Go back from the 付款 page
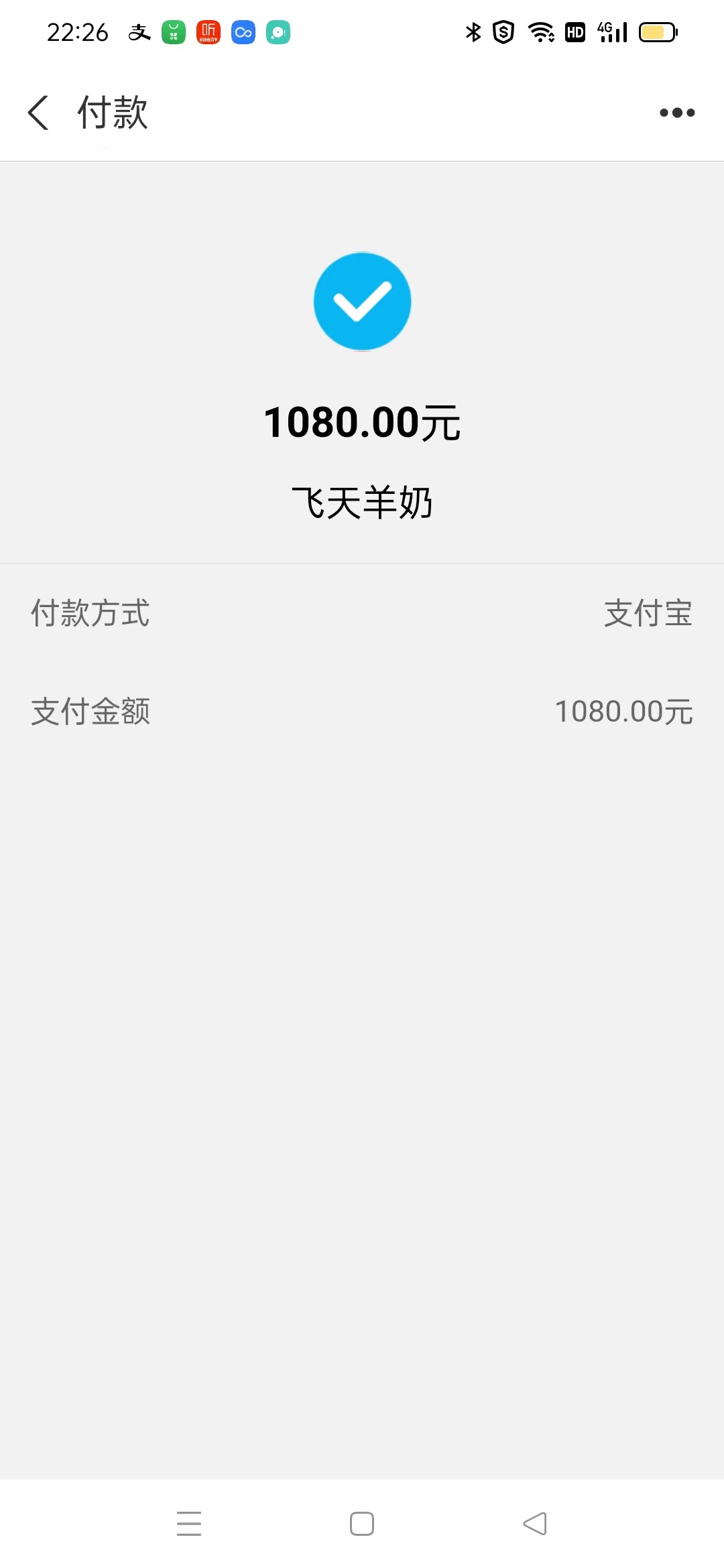Image resolution: width=724 pixels, height=1568 pixels. click(x=39, y=113)
